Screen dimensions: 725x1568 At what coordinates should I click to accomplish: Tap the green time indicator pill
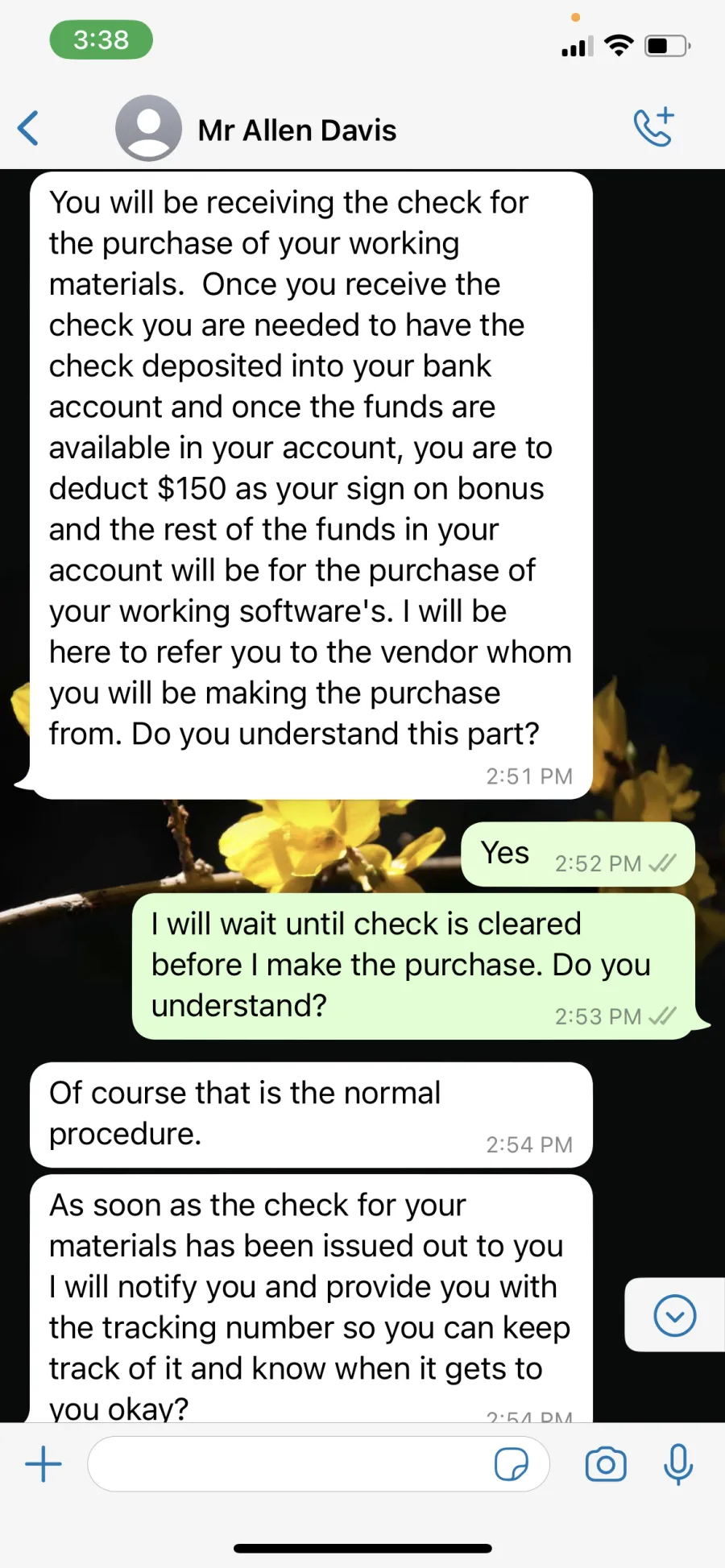(101, 39)
